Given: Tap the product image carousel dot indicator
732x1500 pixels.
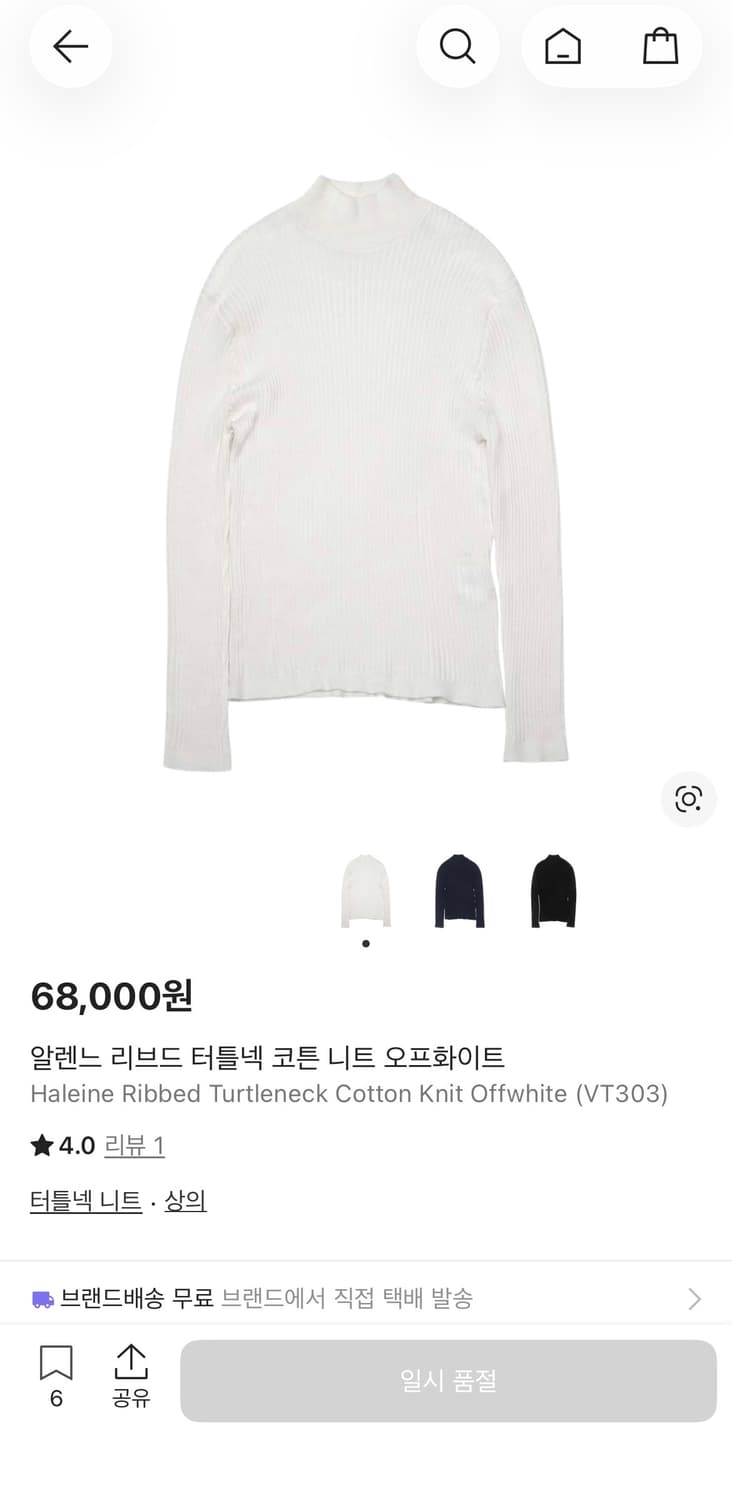Looking at the screenshot, I should coord(365,942).
